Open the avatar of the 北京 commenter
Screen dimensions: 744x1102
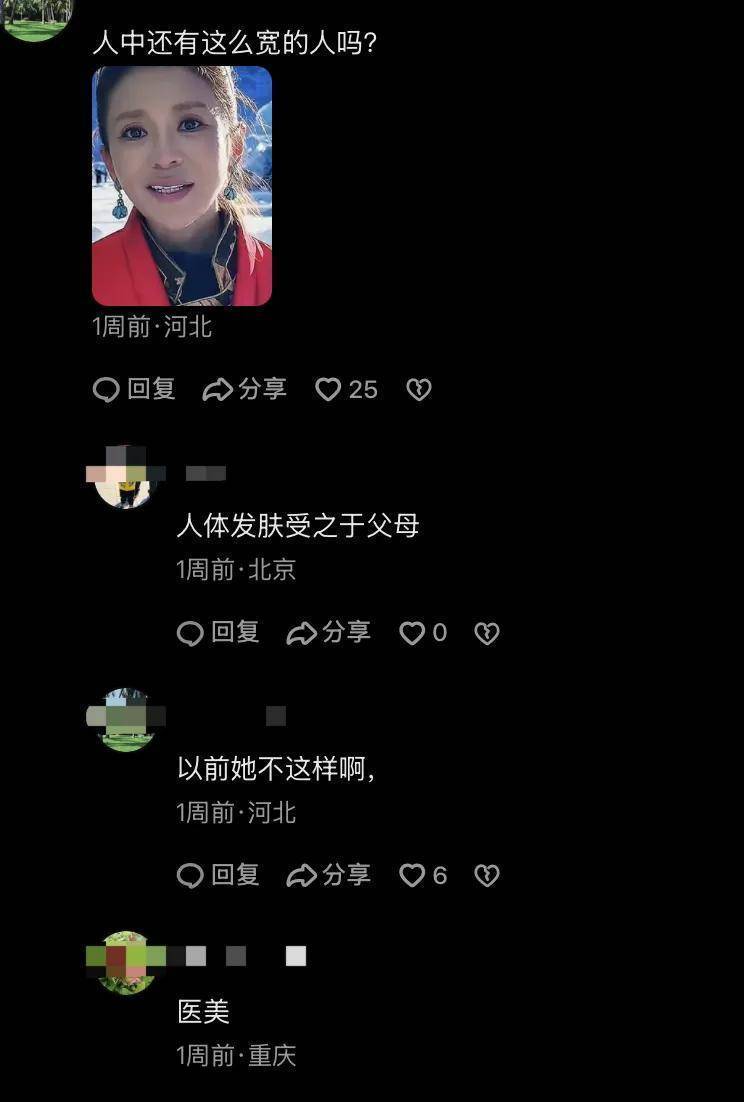[x=124, y=478]
